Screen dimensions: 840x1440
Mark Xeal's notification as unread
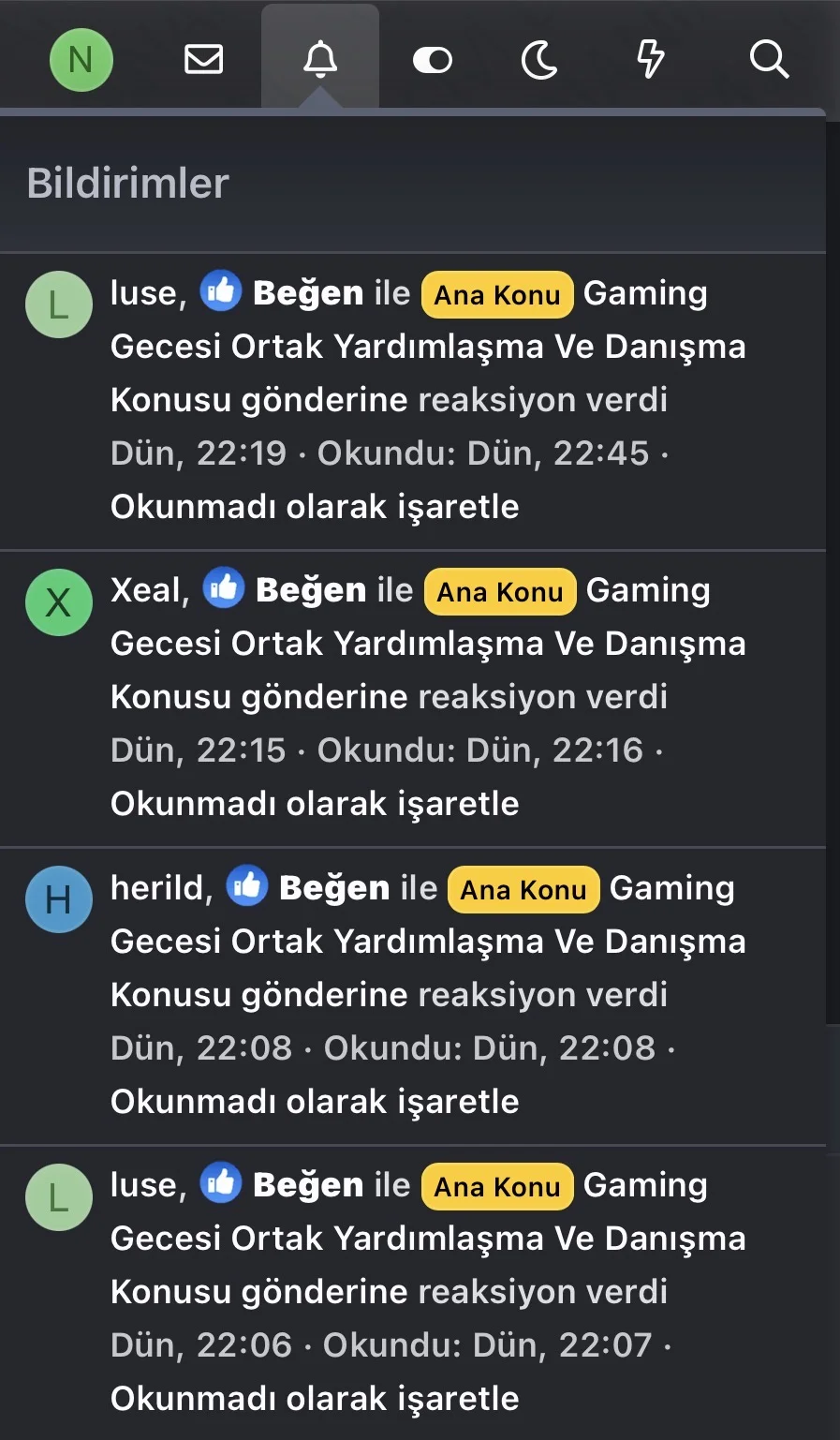(x=315, y=804)
